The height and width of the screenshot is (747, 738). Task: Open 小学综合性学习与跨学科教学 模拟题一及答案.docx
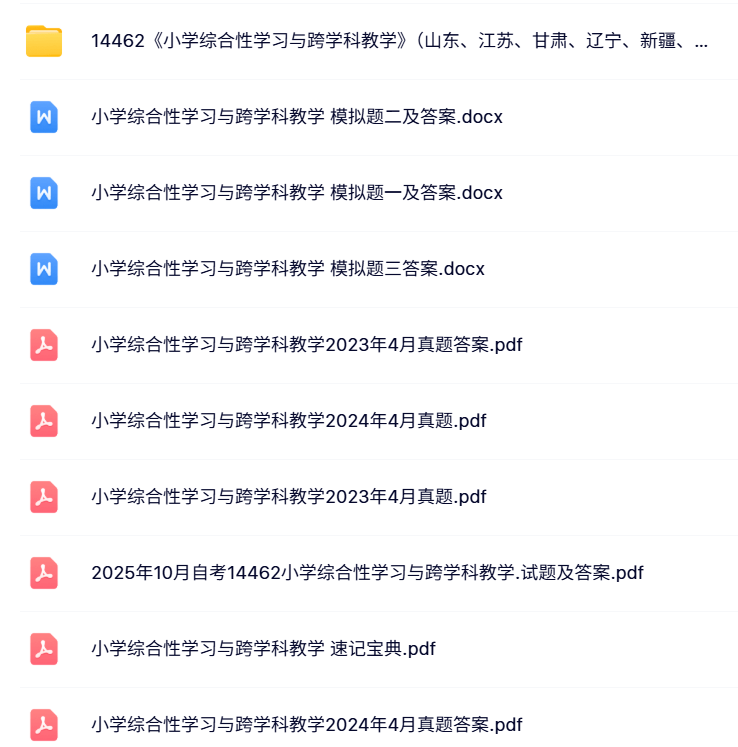point(295,193)
